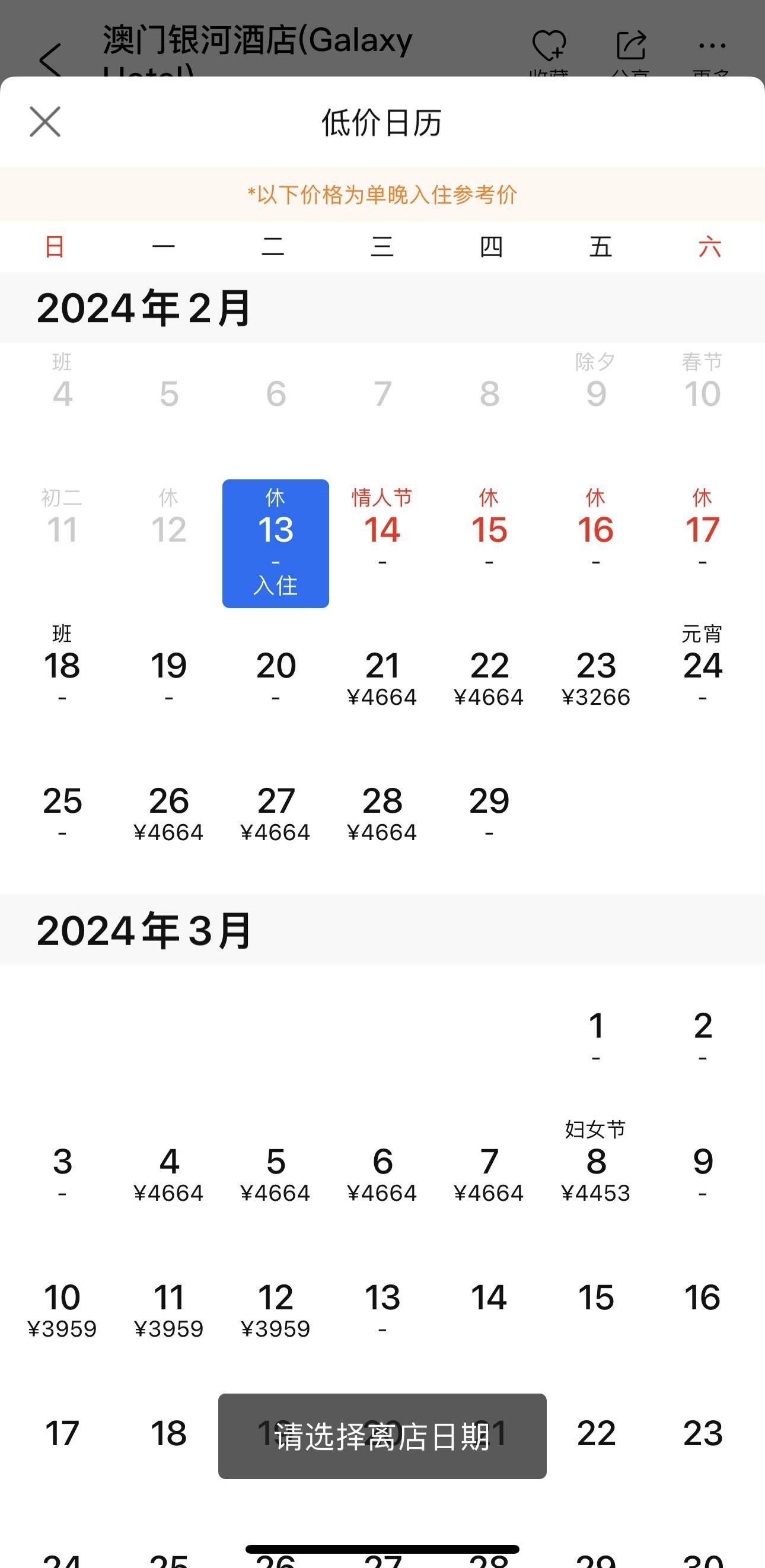Tap the selected February 13 check-in date
Viewport: 765px width, 1568px height.
tap(276, 543)
